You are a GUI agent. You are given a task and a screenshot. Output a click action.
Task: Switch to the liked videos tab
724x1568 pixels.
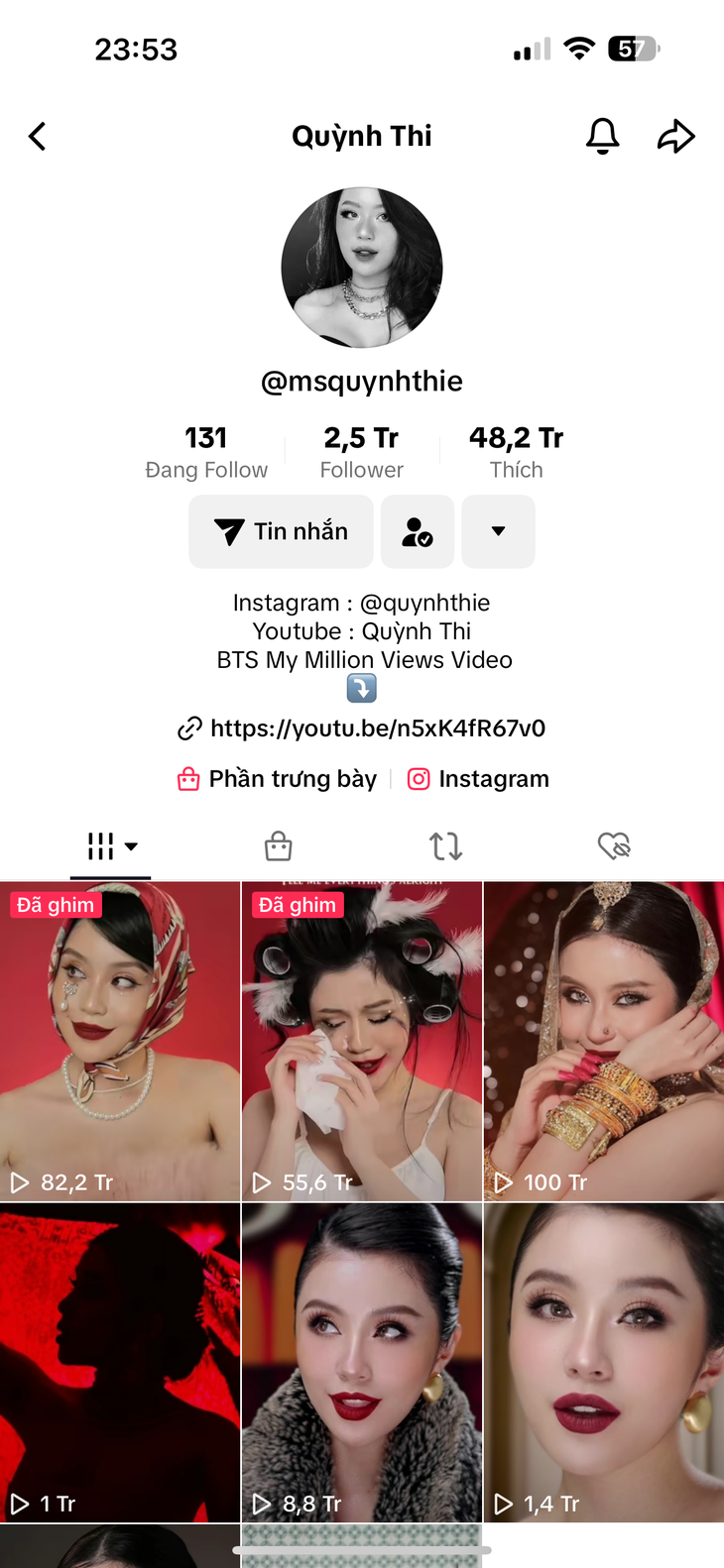pyautogui.click(x=614, y=846)
